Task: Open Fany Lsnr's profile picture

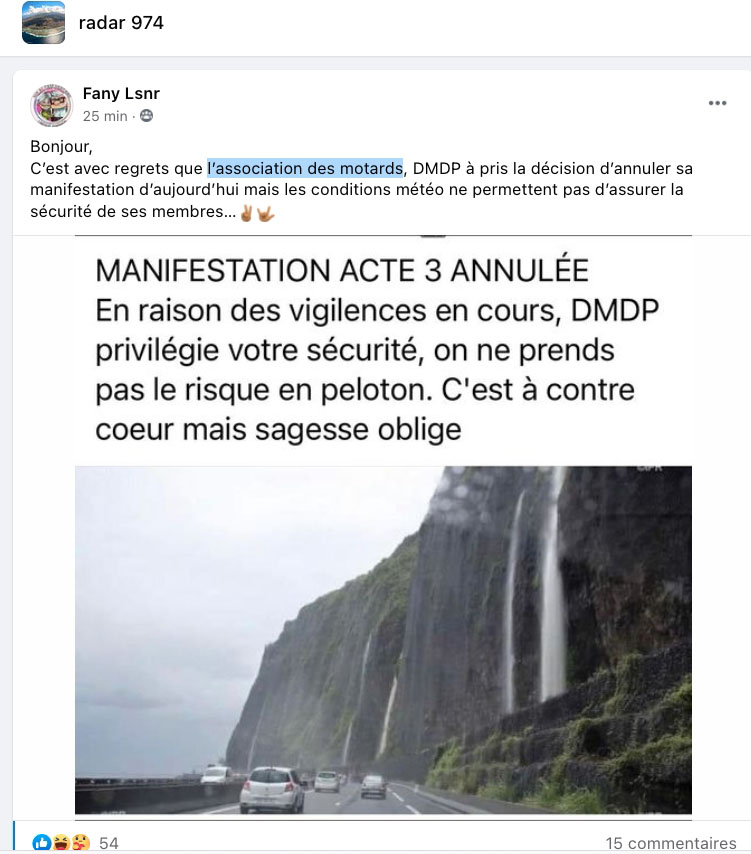Action: coord(52,105)
